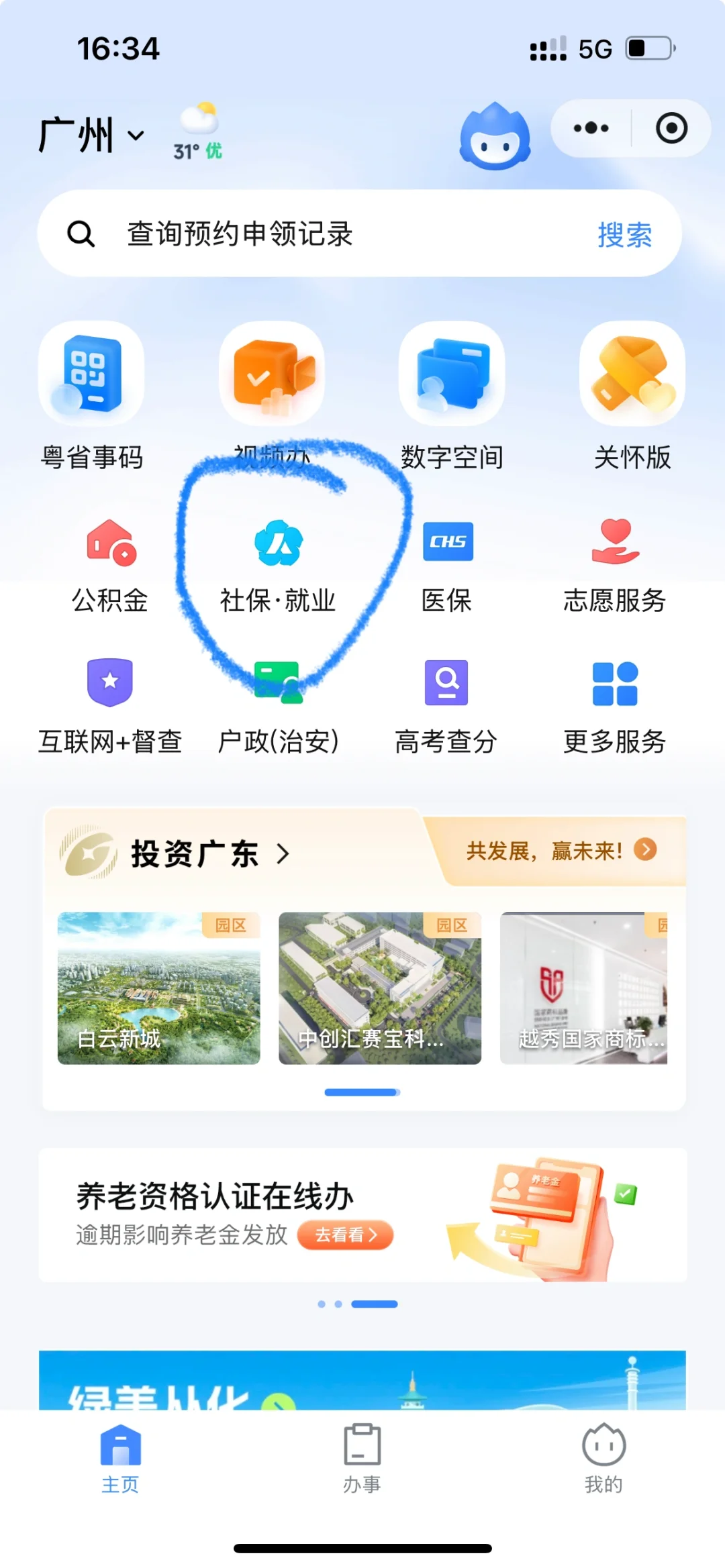The image size is (725, 1568).
Task: Open 粤省事码
Action: point(92,396)
